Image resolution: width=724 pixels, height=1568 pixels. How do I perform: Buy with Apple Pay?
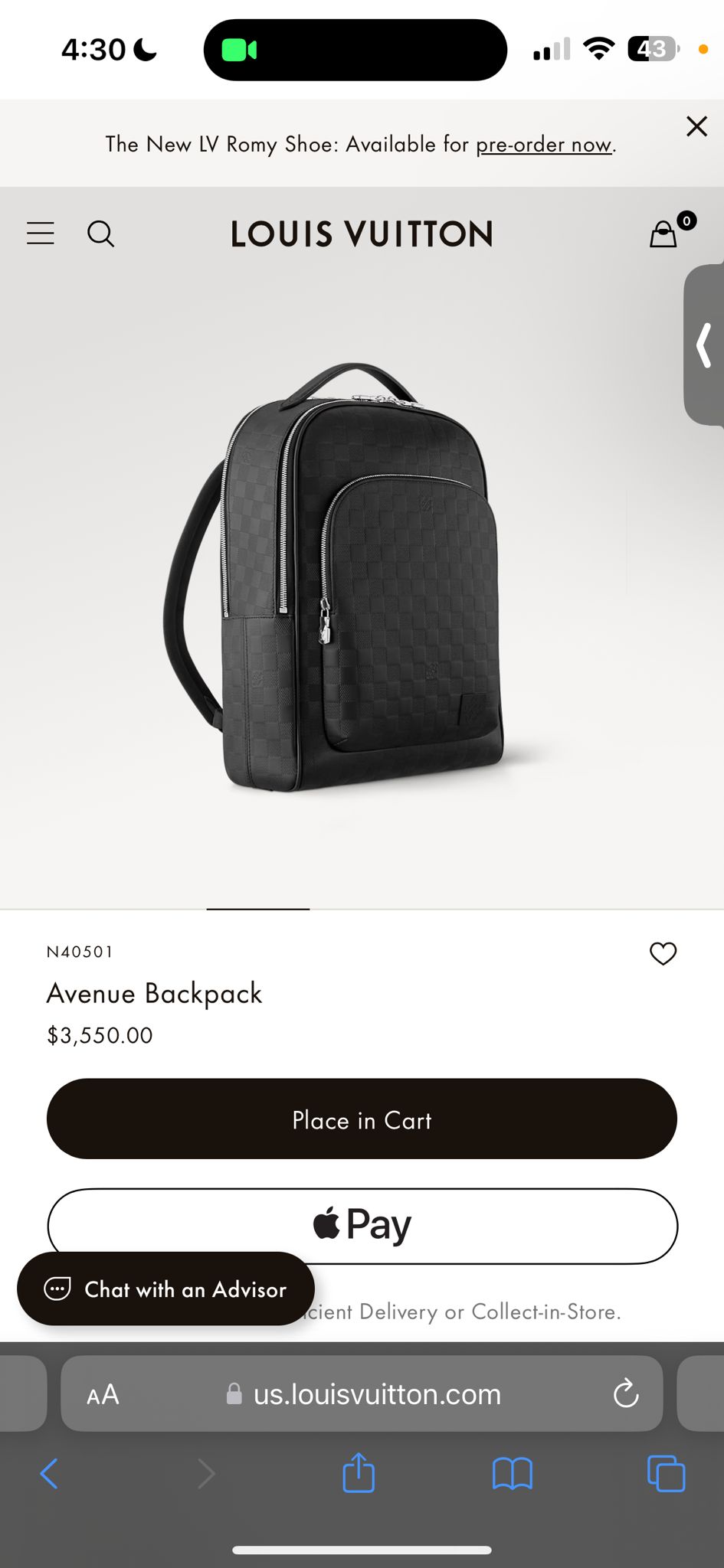(x=362, y=1225)
